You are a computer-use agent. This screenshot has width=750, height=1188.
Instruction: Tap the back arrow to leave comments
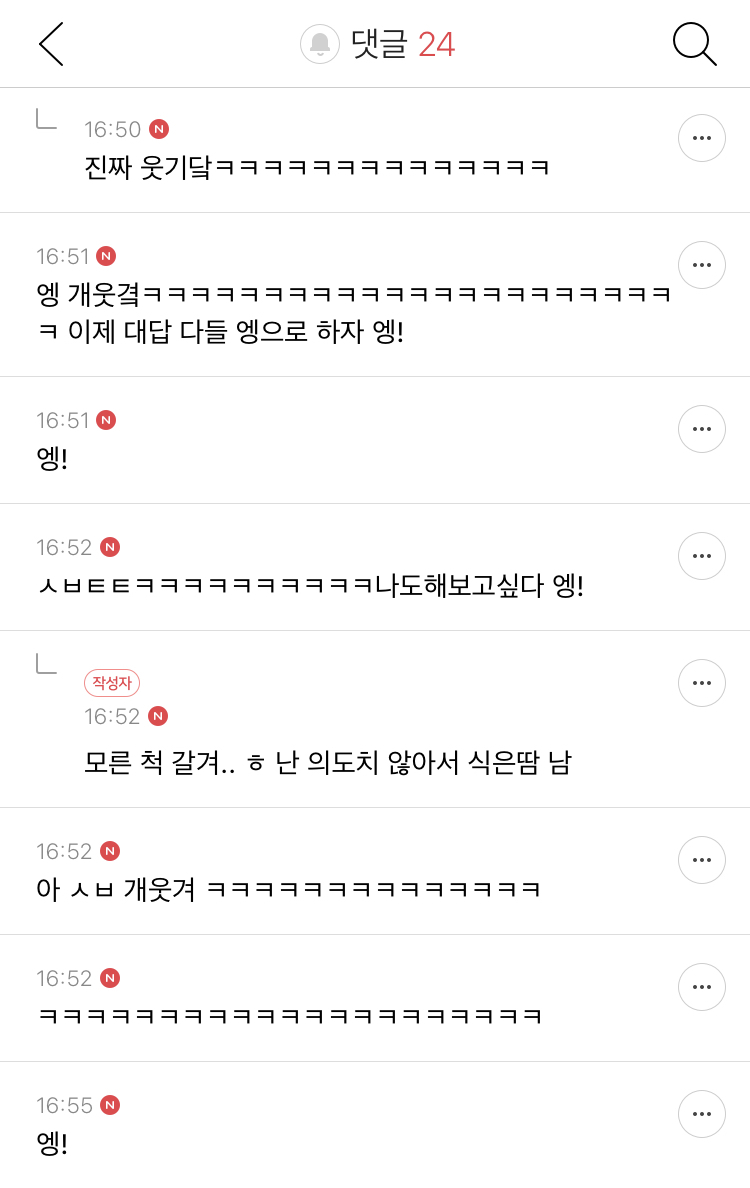pyautogui.click(x=49, y=44)
